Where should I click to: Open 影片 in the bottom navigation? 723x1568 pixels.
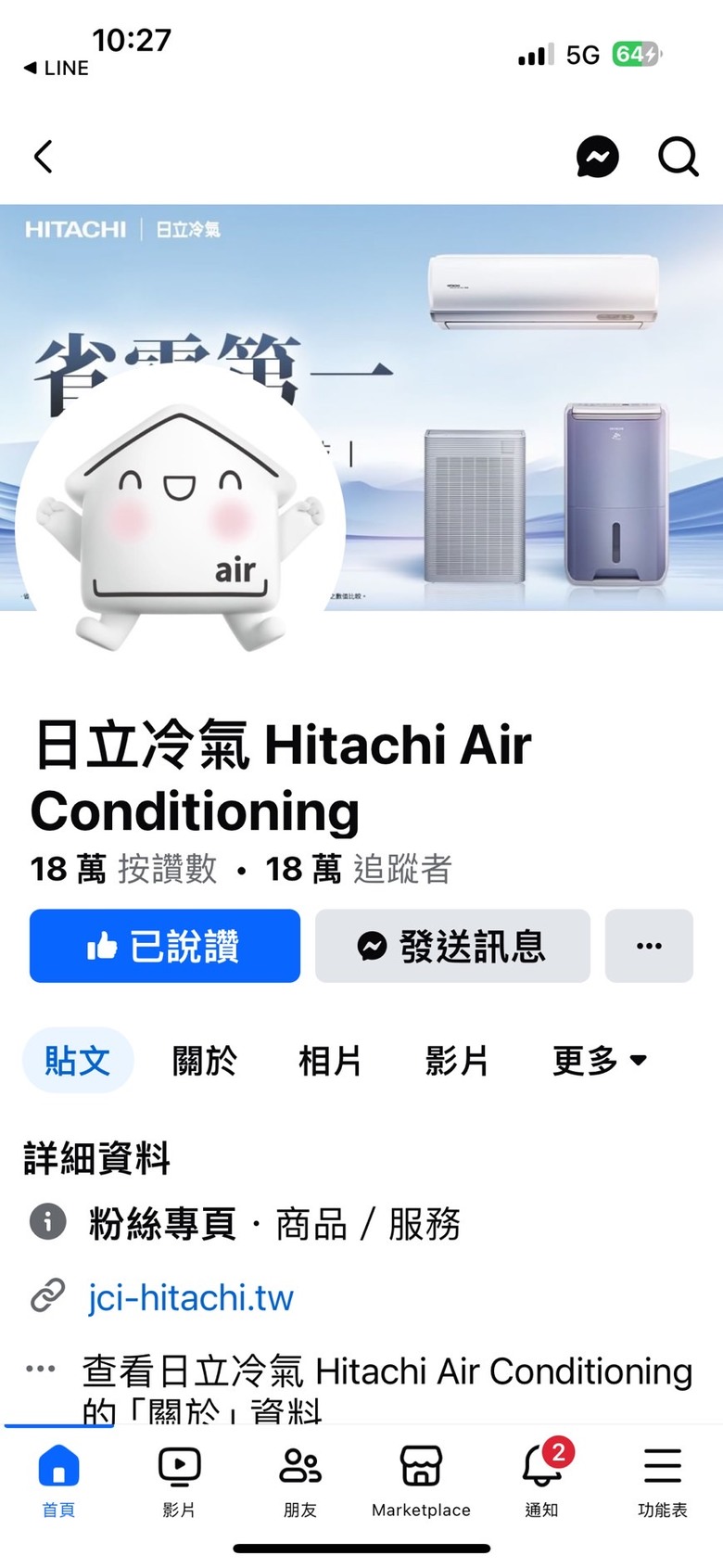tap(179, 1480)
